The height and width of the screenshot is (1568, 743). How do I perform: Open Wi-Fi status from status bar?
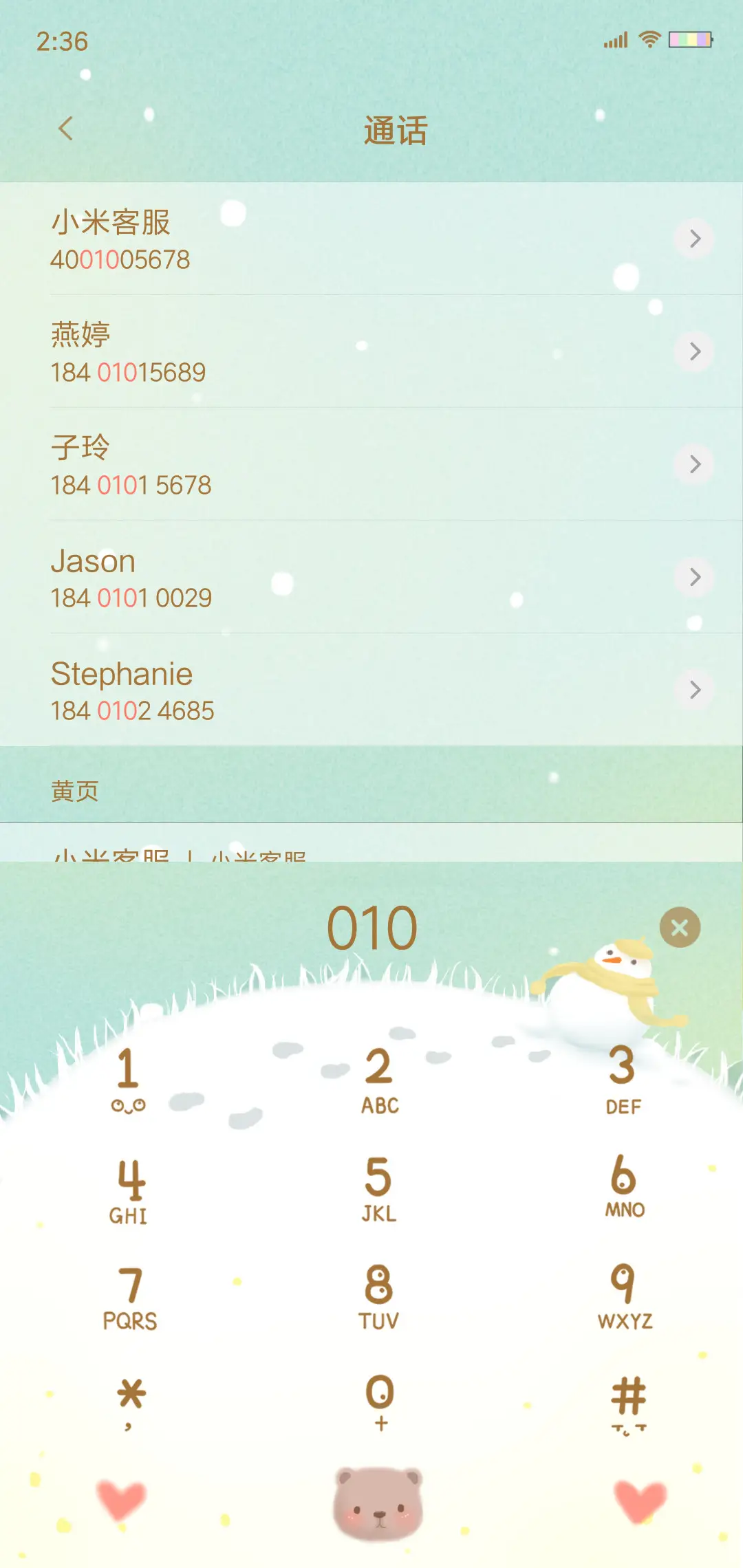tap(647, 41)
